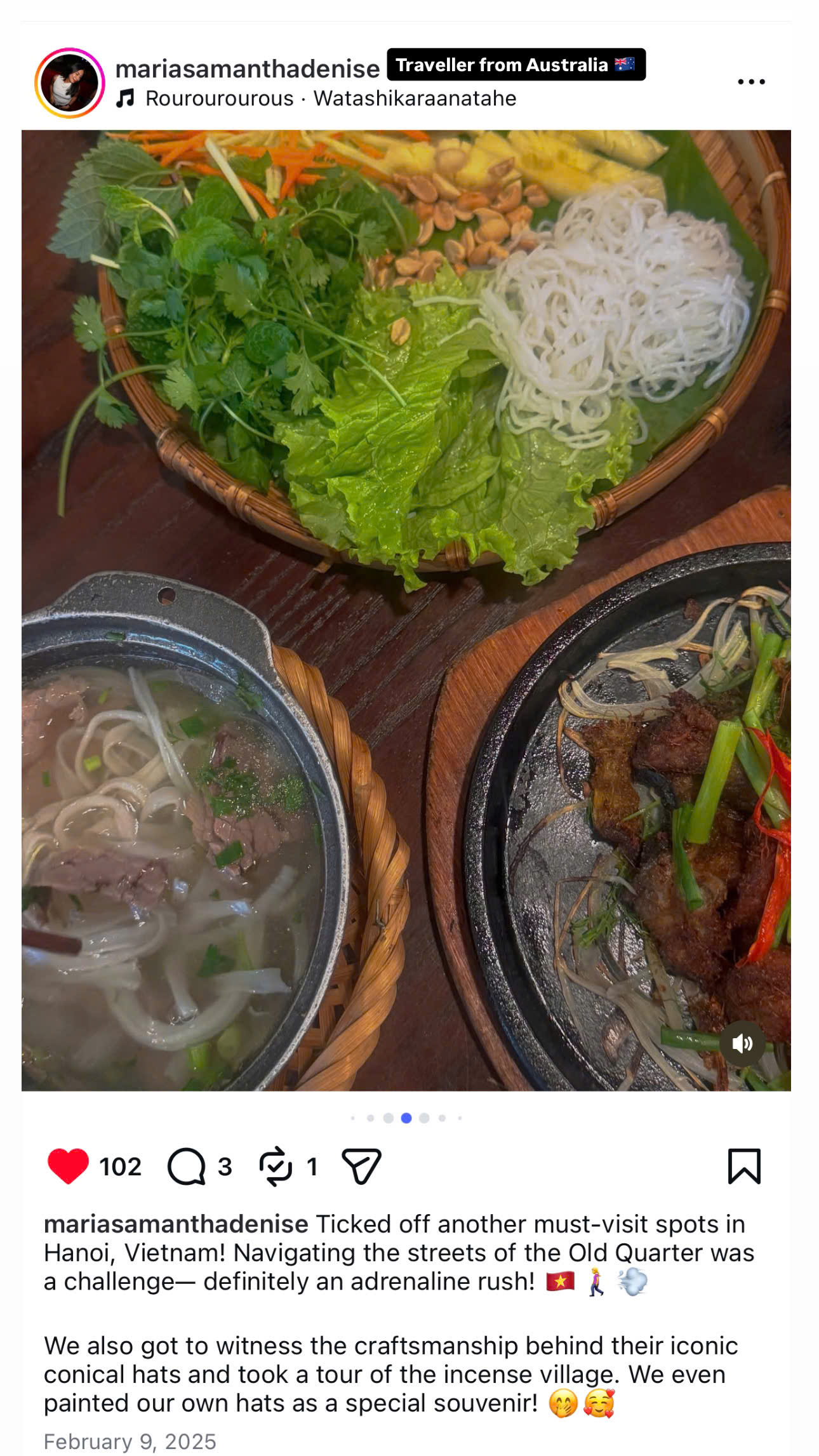Open the post's three-dot options menu
This screenshot has height=1456, width=819.
751,82
